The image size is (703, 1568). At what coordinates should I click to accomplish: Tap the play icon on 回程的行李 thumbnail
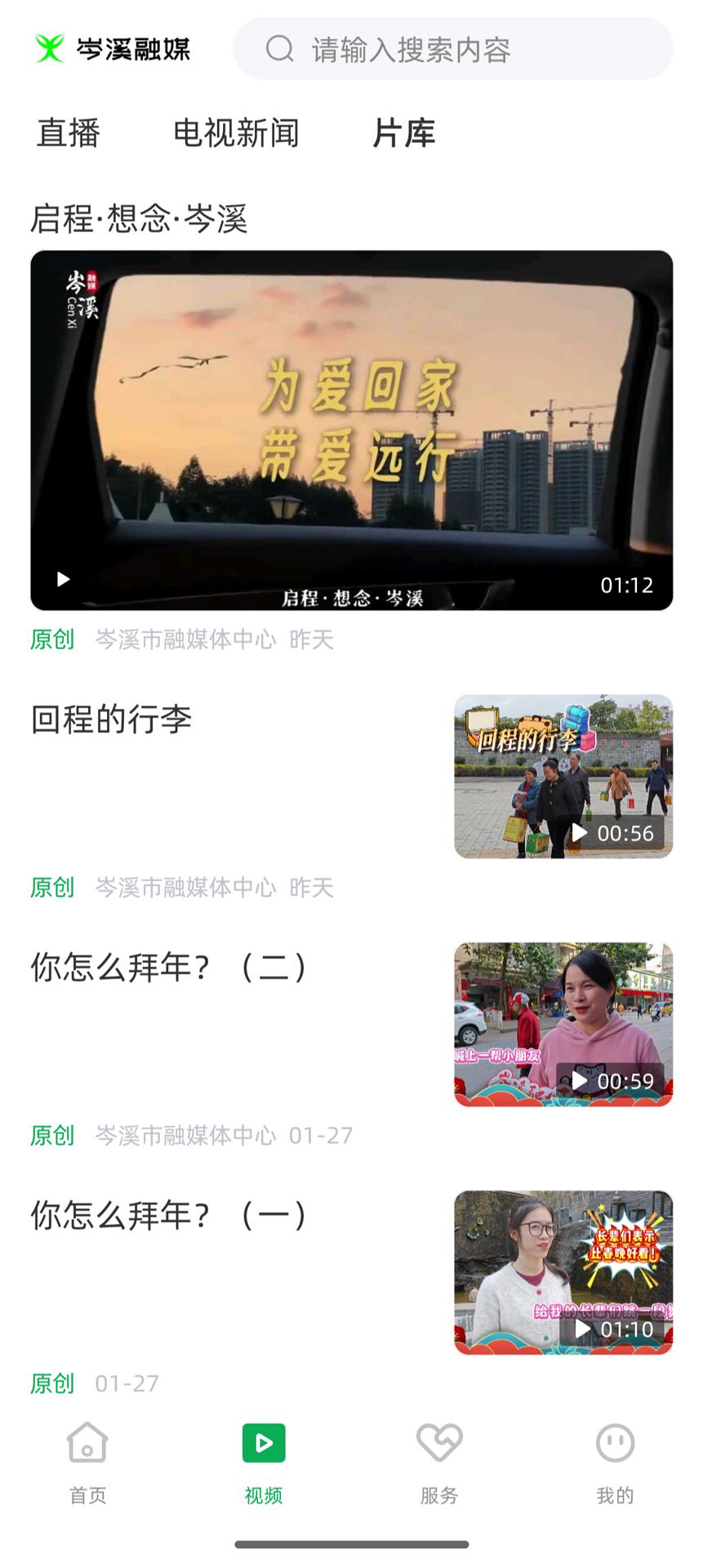tap(581, 832)
